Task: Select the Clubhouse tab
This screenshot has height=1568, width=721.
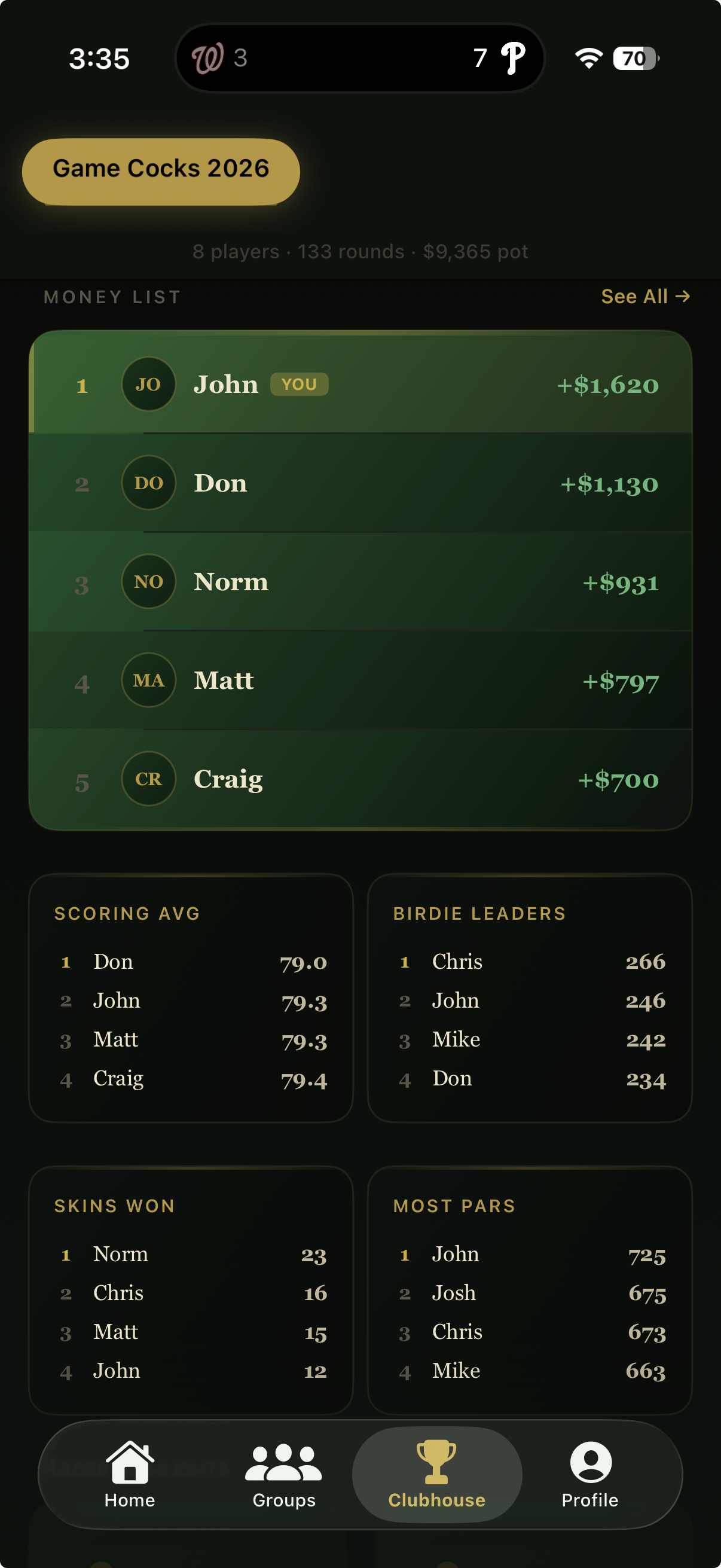Action: [x=436, y=1474]
